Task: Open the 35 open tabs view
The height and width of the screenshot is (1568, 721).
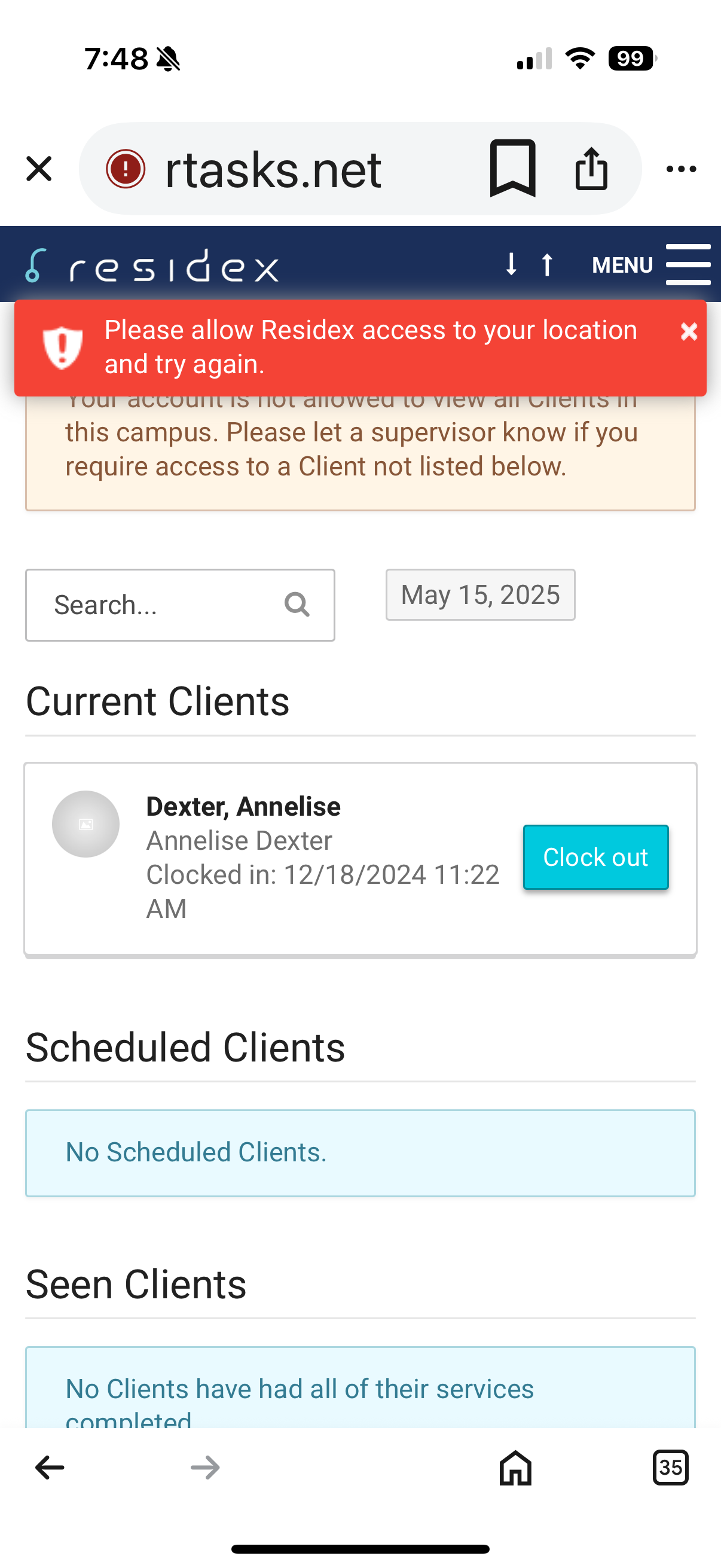Action: click(x=670, y=1468)
